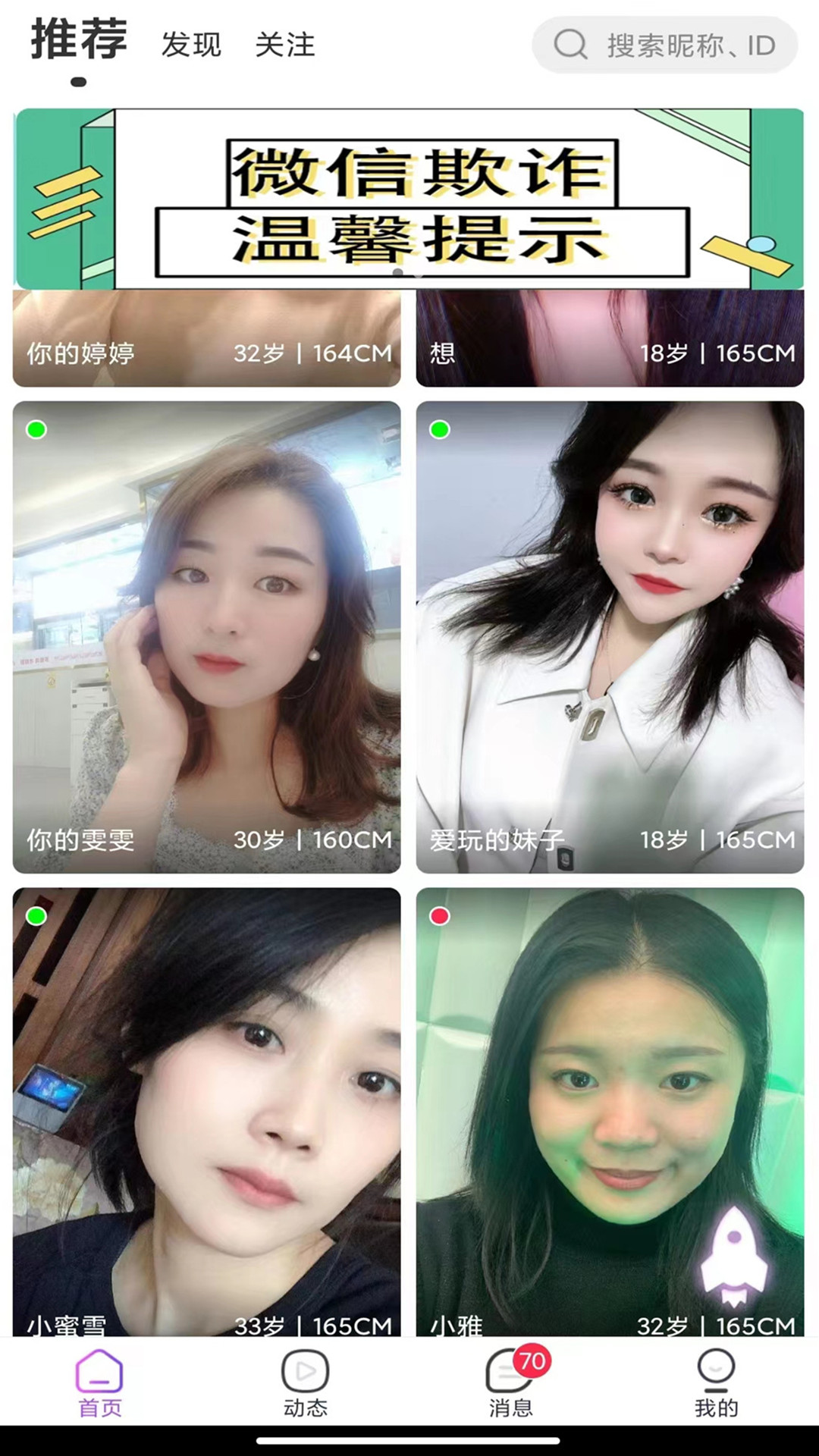Tap the green online dot on 爱玩的妹子's card
819x1456 pixels.
coord(440,431)
